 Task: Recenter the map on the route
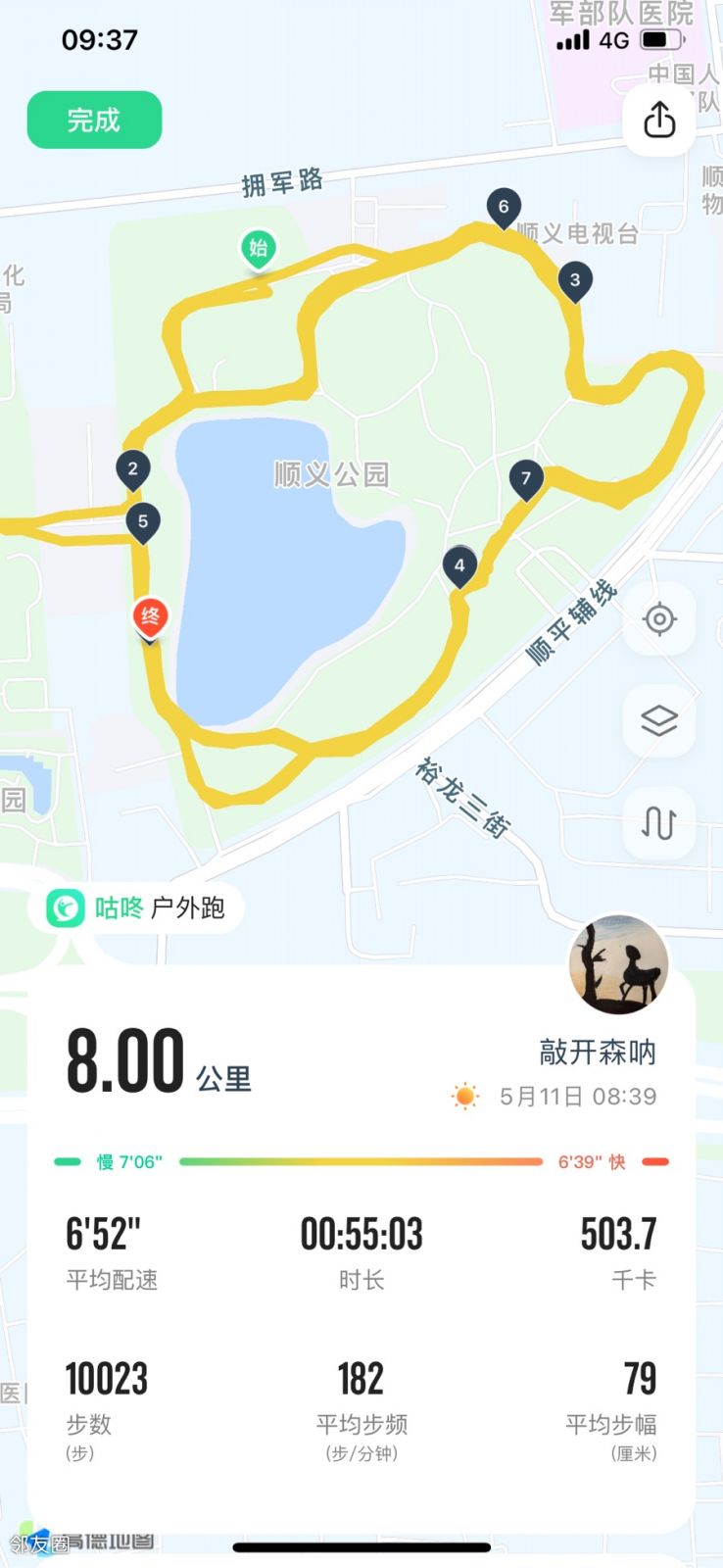pyautogui.click(x=659, y=619)
